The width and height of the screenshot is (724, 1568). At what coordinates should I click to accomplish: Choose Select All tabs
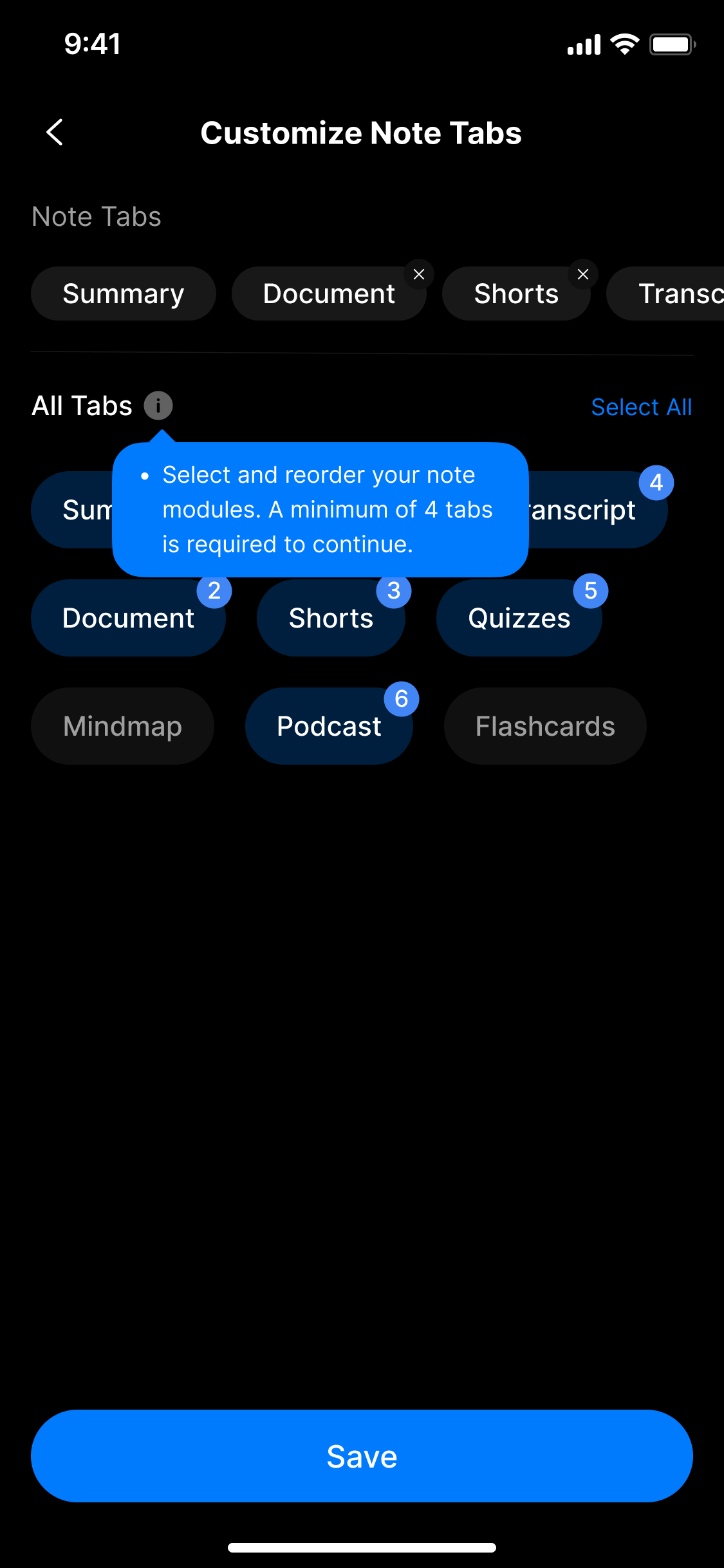[x=641, y=407]
